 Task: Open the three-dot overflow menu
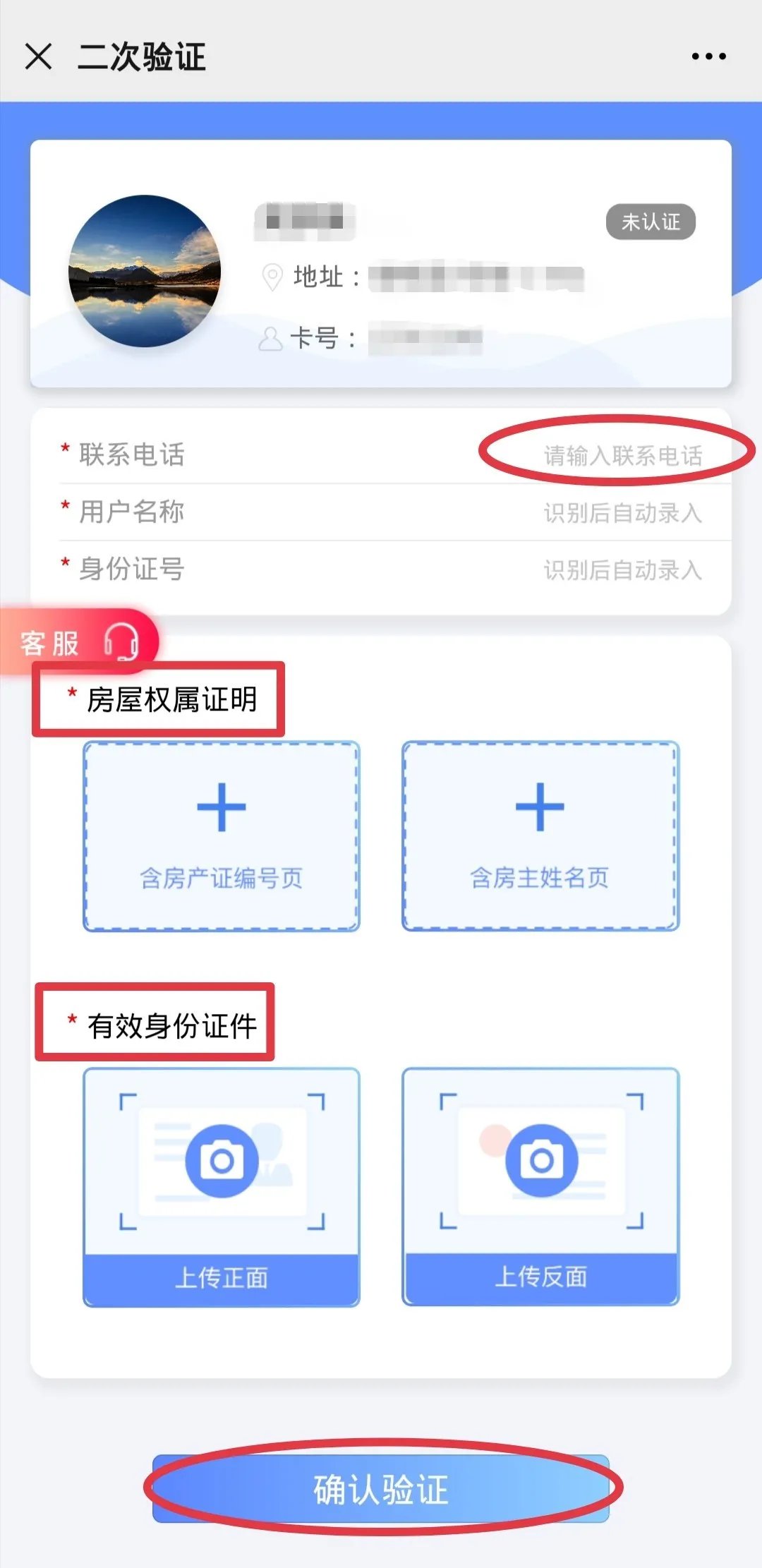pyautogui.click(x=708, y=56)
